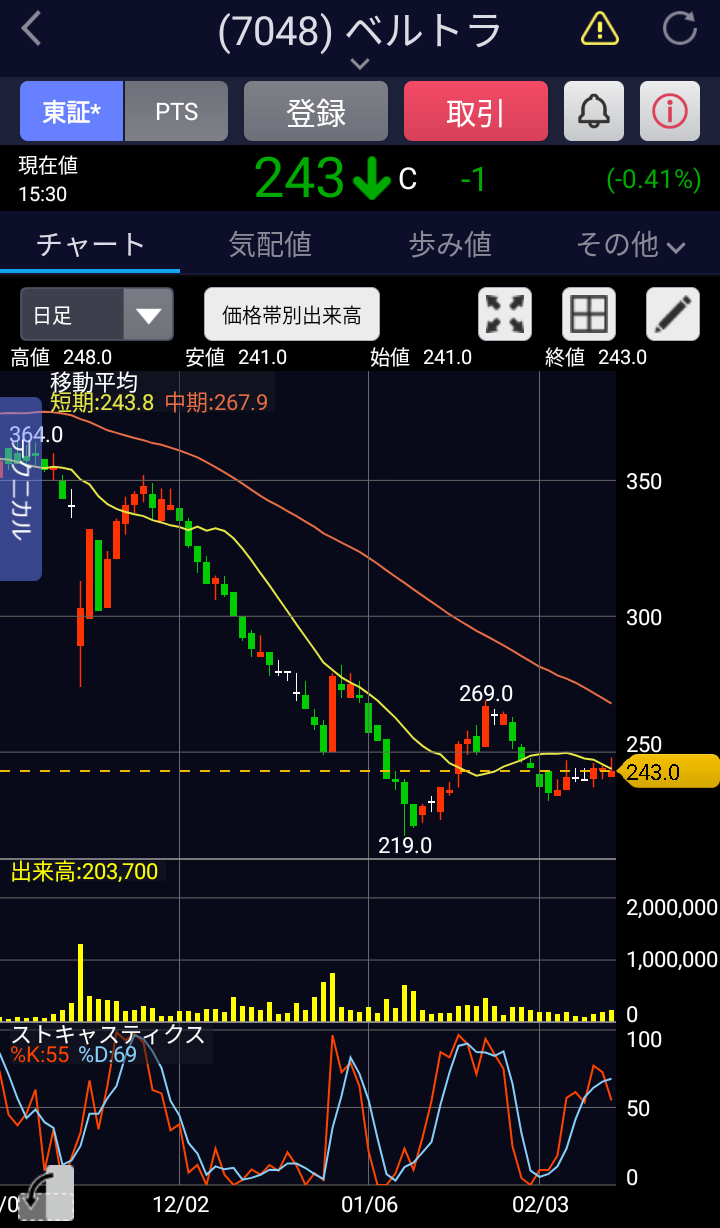The image size is (720, 1228).
Task: Tap 価格帯別出来高 button
Action: (291, 315)
